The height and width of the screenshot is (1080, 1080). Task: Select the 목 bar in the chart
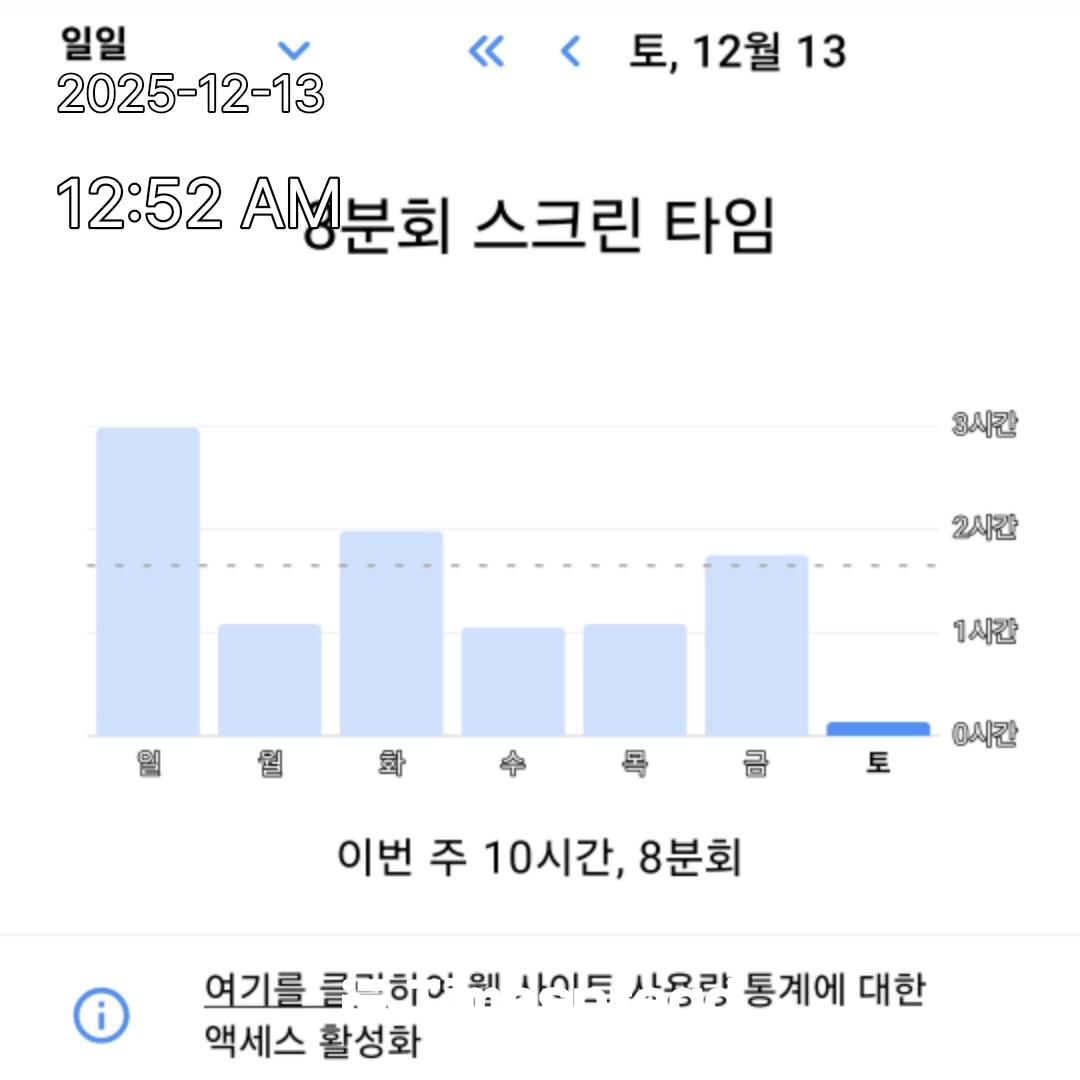[635, 680]
